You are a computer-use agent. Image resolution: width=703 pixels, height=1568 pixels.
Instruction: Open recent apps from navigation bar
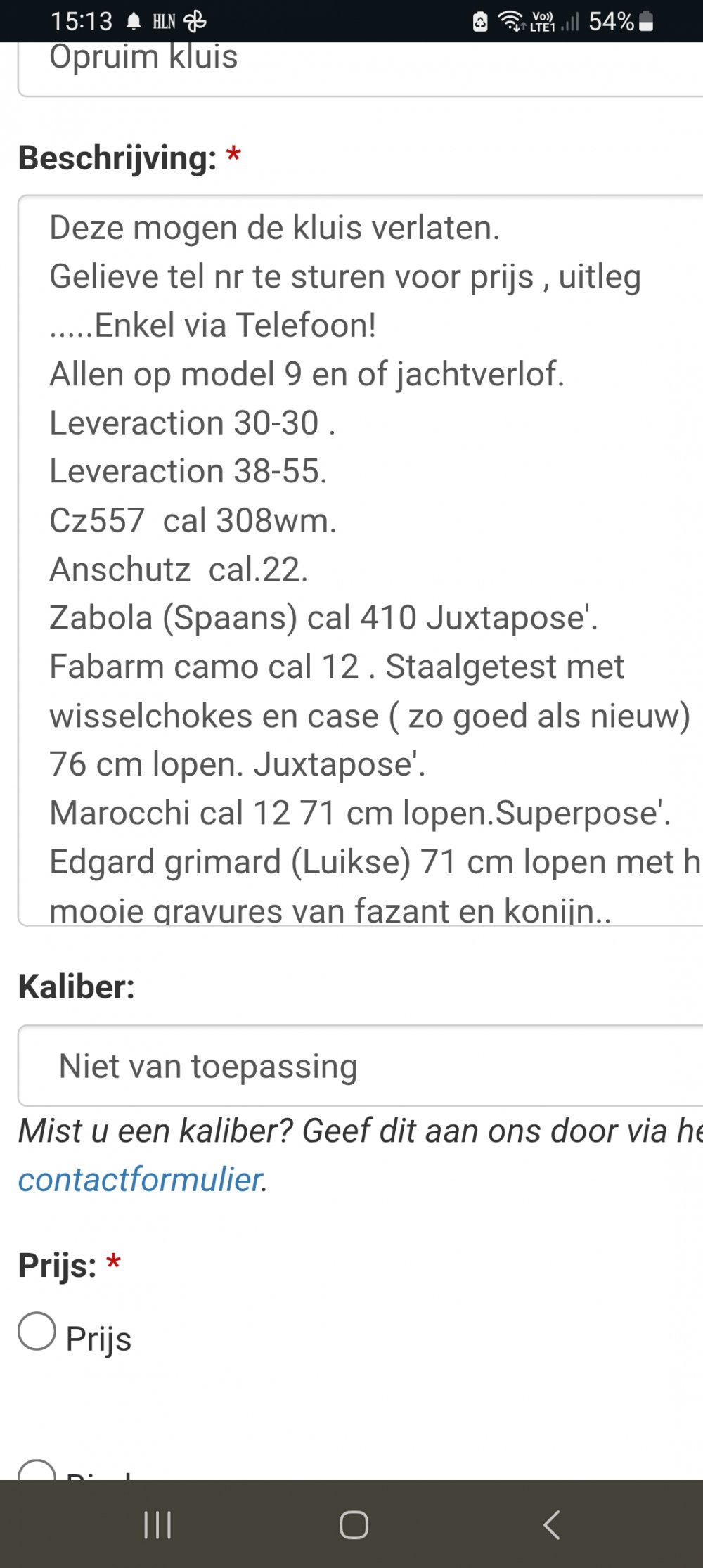click(157, 1525)
